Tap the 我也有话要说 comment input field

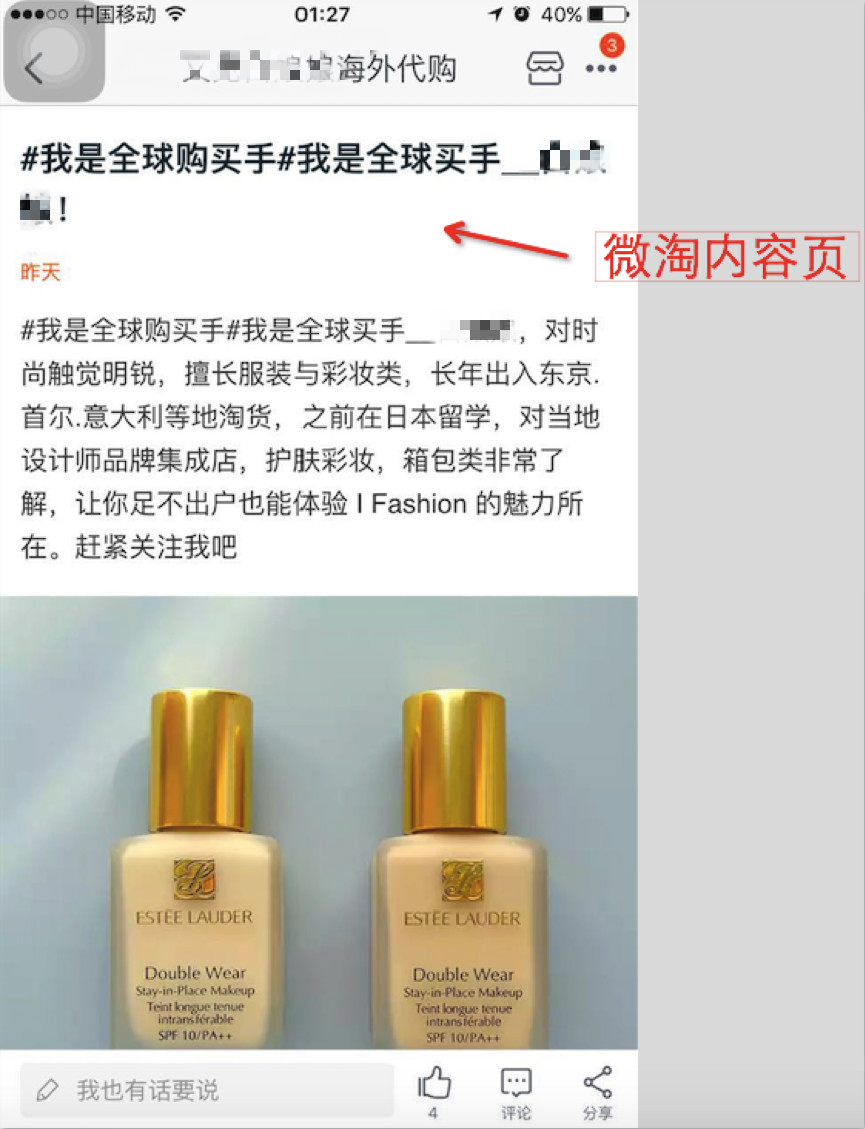207,1090
